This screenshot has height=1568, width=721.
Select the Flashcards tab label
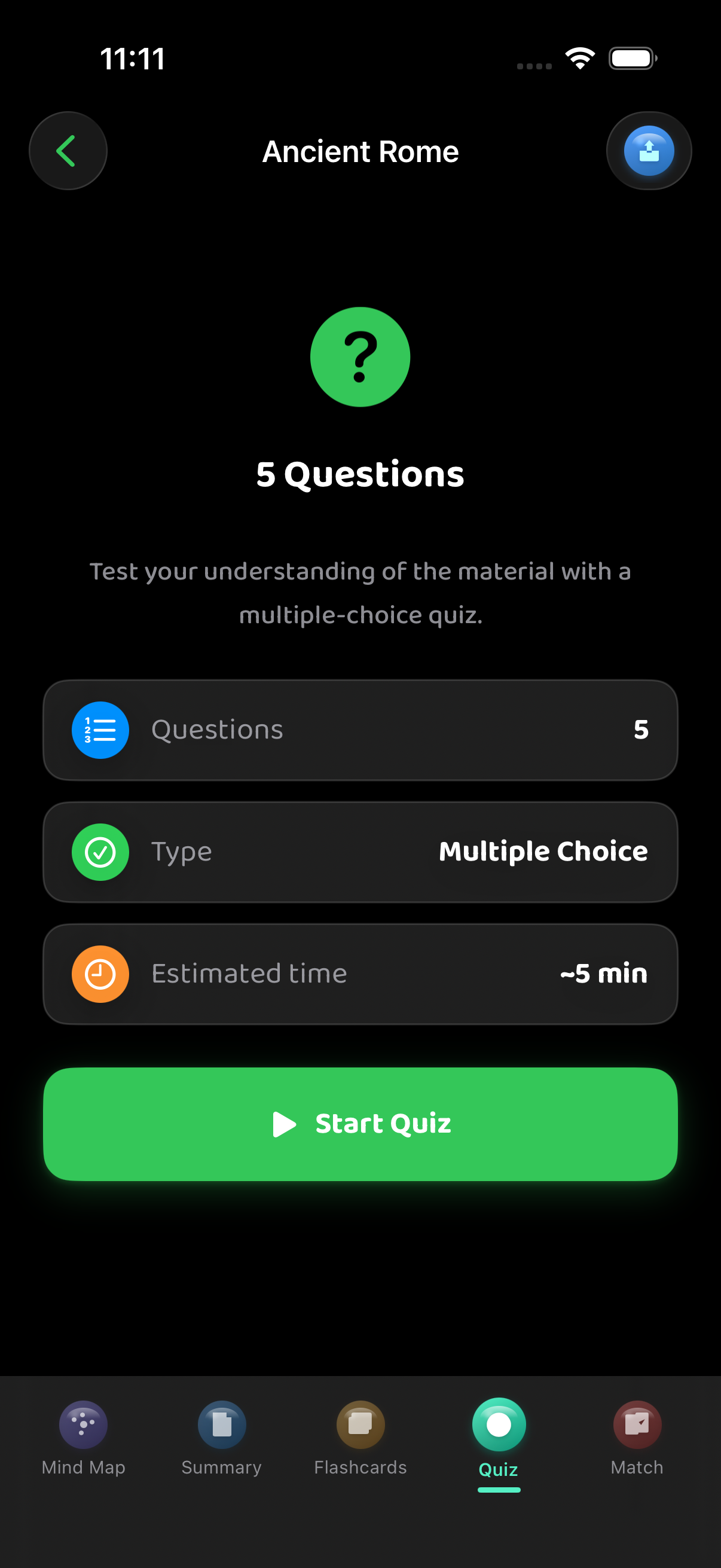[360, 1468]
